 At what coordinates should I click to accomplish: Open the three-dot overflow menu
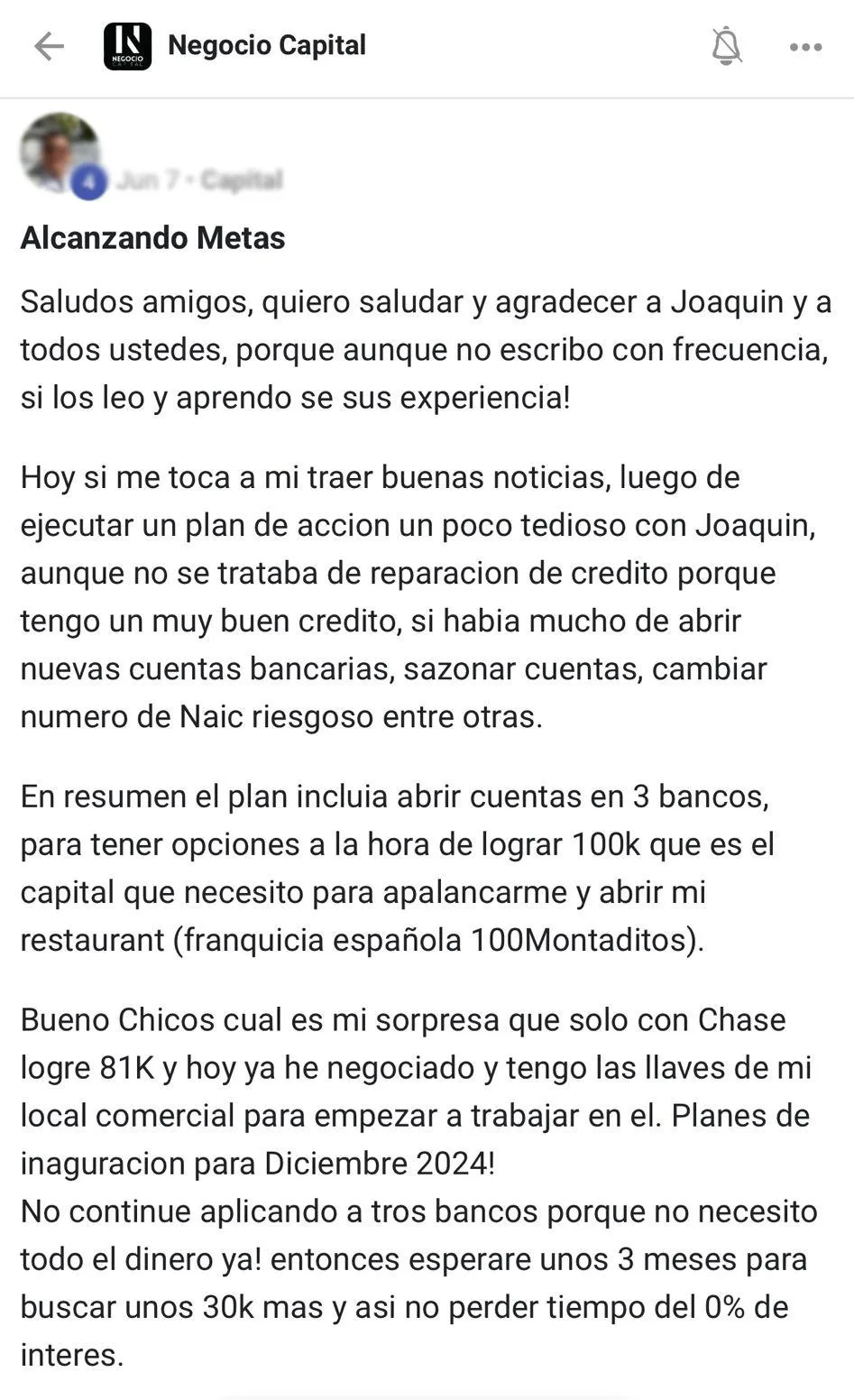coord(805,47)
